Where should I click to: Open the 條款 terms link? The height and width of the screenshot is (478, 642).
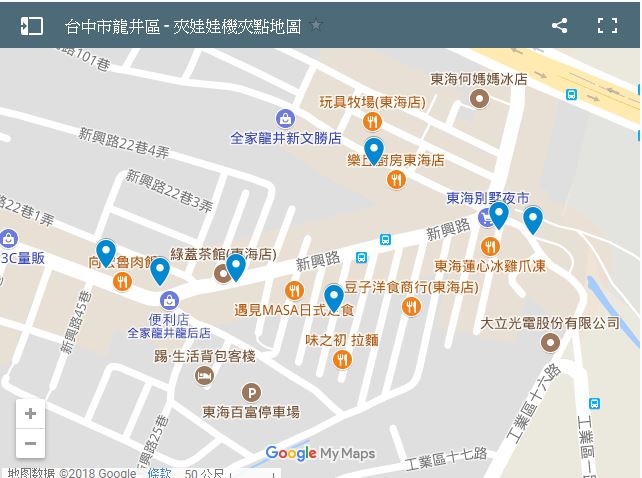coord(159,472)
